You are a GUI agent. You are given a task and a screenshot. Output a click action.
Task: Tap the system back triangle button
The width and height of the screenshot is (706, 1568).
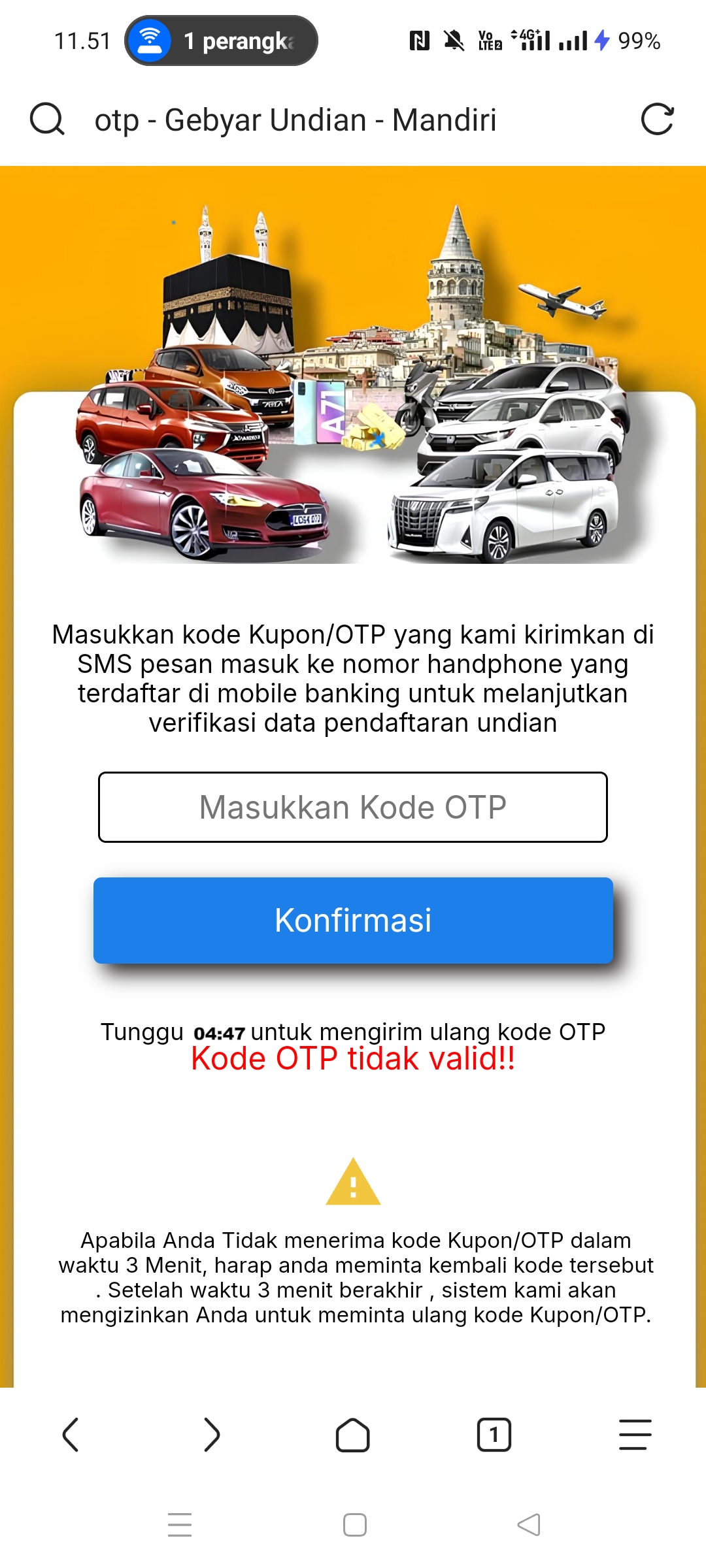click(529, 1525)
